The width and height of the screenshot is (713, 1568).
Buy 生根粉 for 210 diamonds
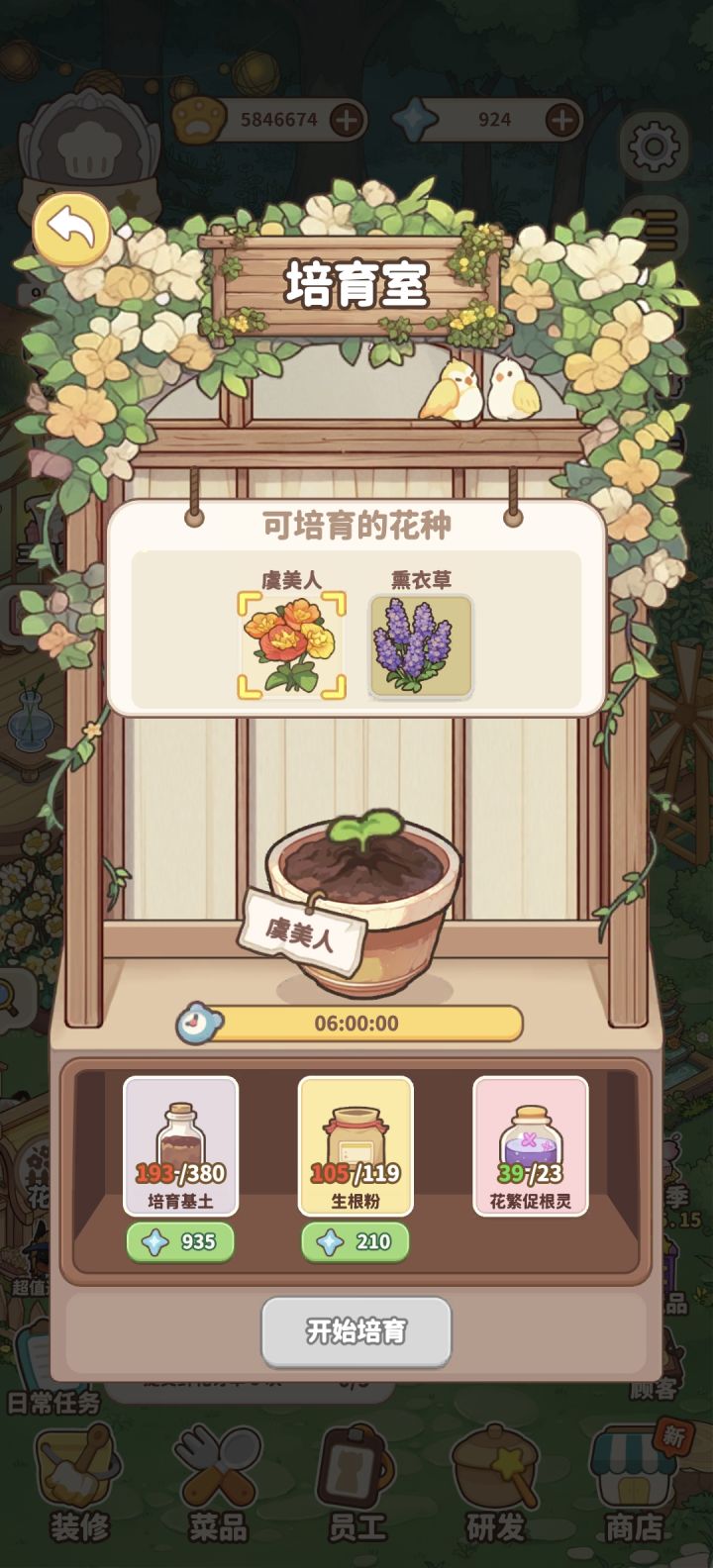(x=355, y=1240)
